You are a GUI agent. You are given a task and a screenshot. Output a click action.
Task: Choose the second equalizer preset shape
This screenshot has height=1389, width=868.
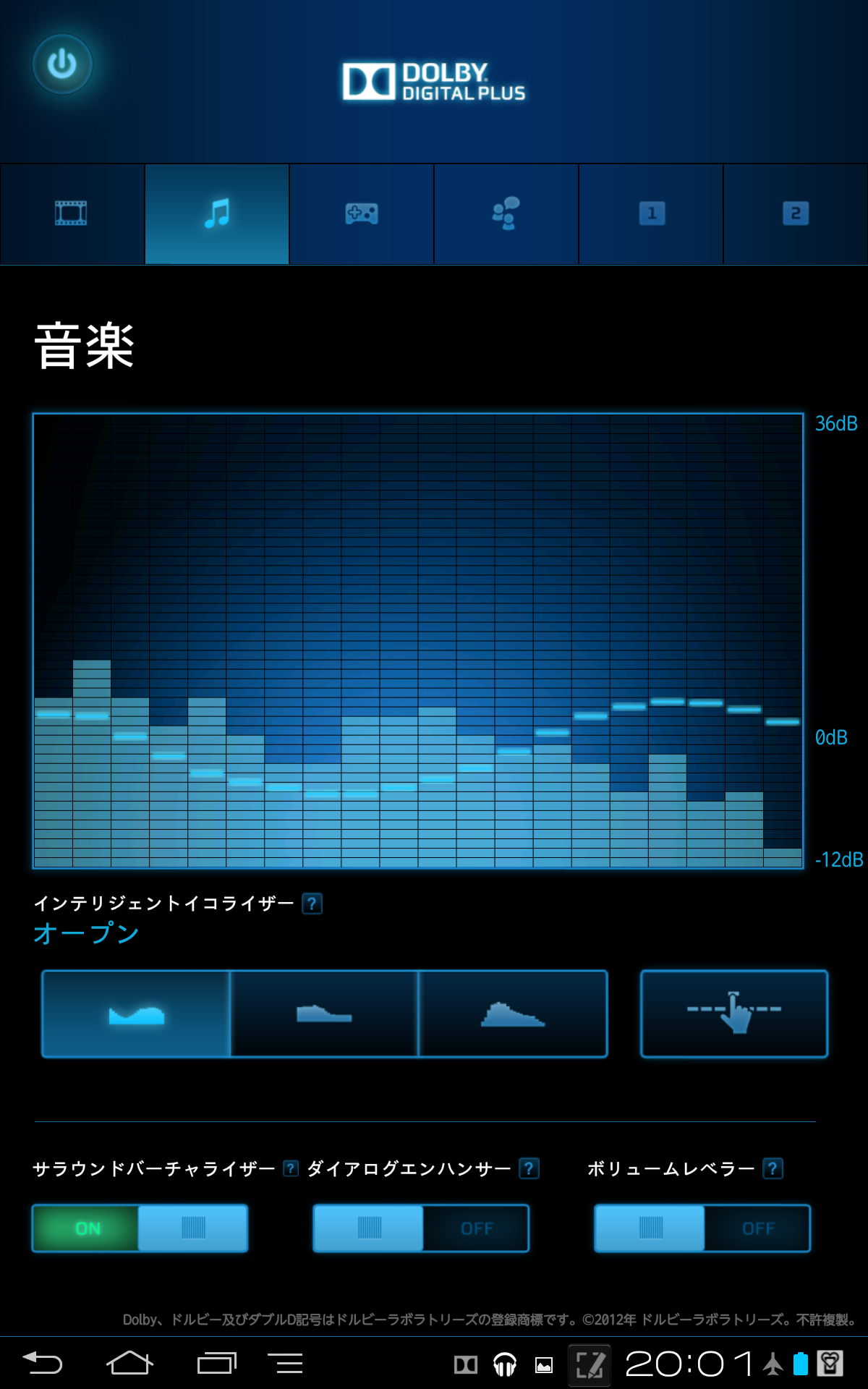point(324,1014)
